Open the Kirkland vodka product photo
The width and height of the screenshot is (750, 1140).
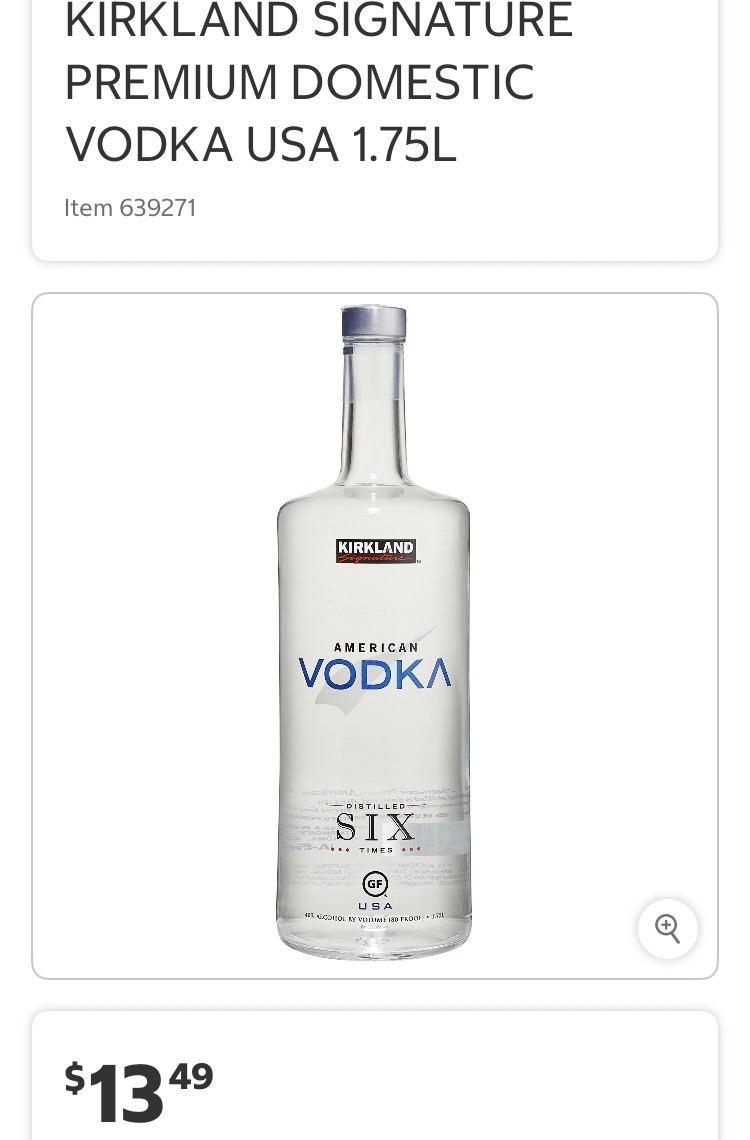(374, 631)
